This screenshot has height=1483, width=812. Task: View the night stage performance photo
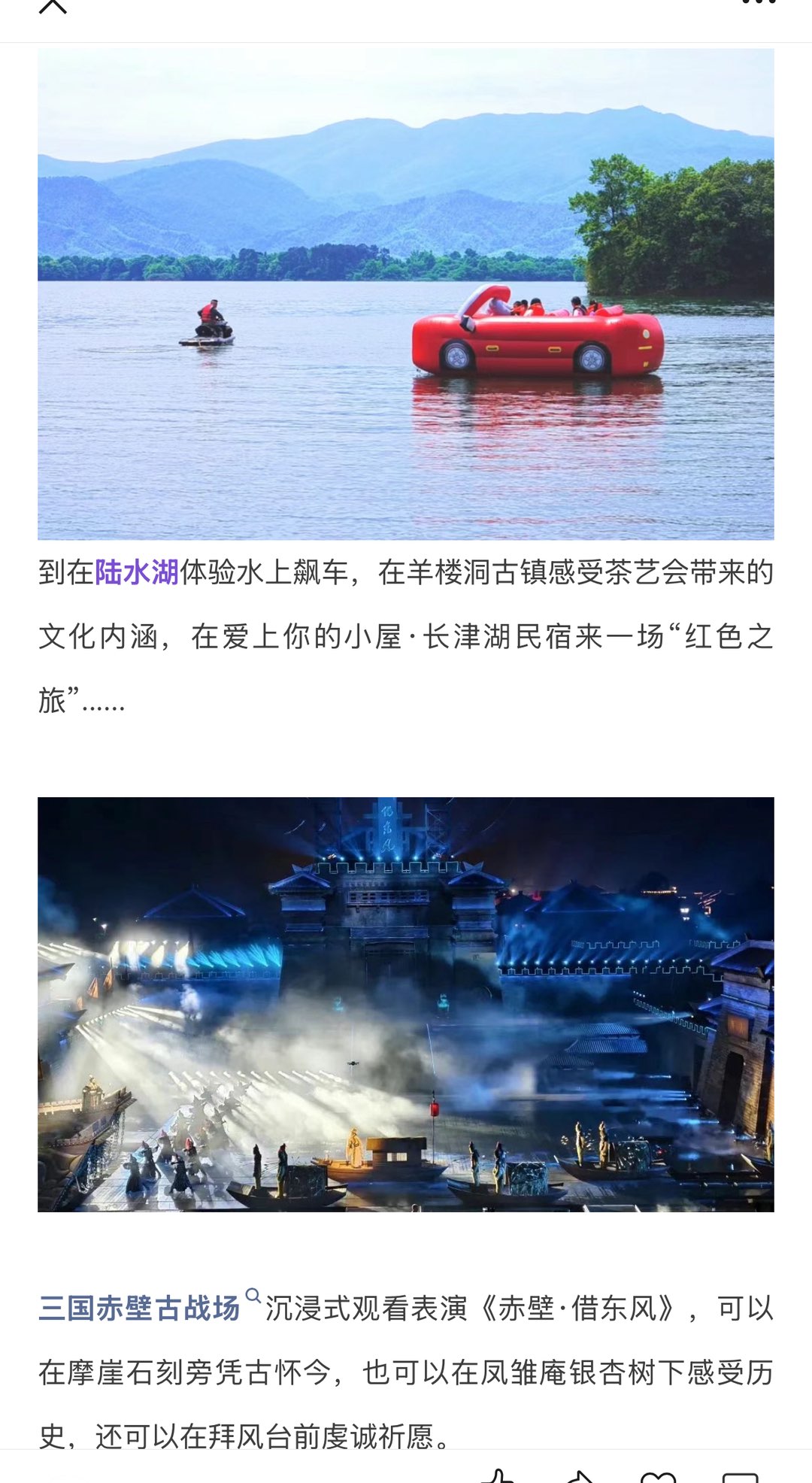tap(406, 1004)
